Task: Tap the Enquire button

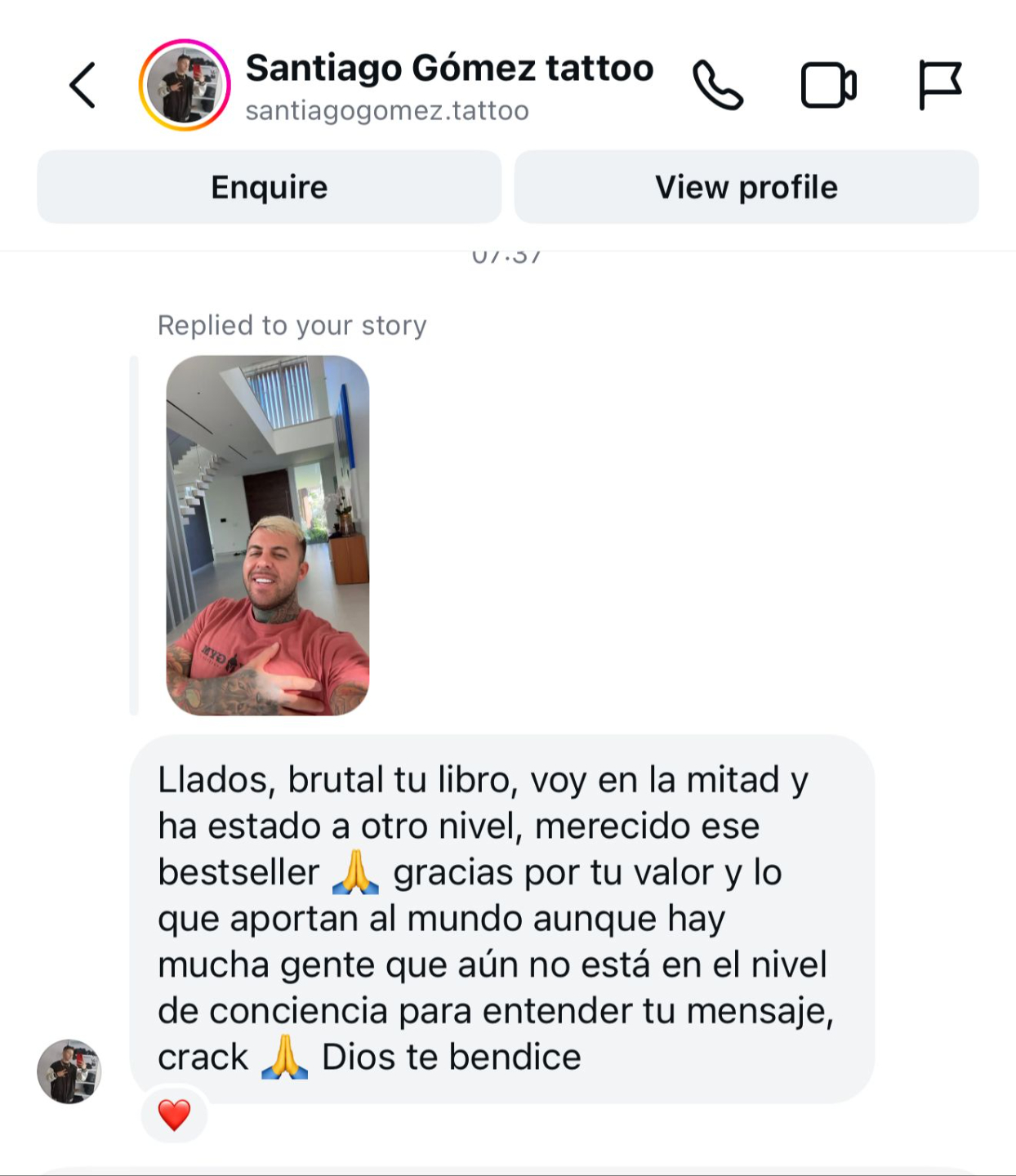Action: point(270,187)
